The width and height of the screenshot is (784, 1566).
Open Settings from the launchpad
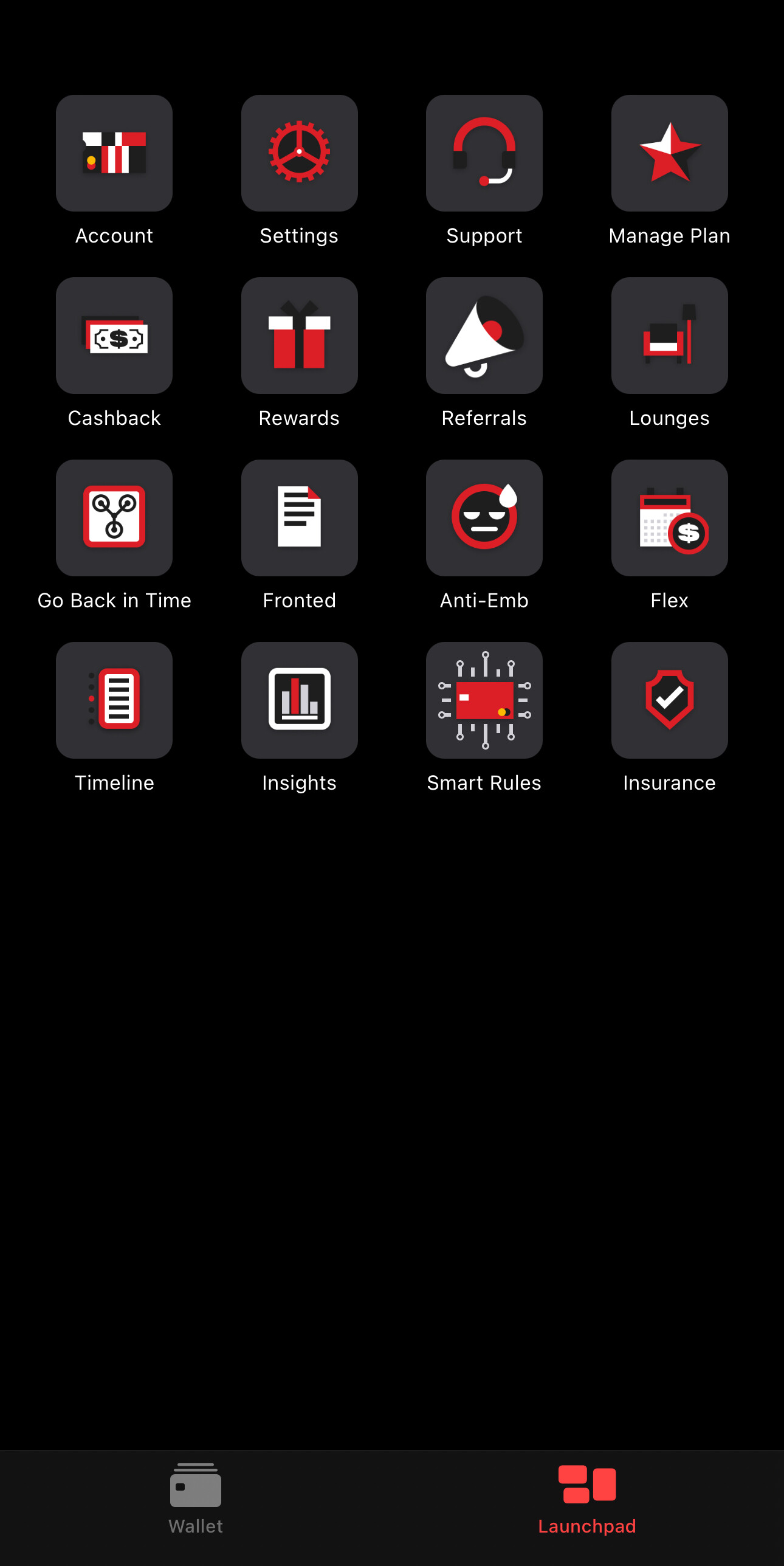(x=299, y=153)
